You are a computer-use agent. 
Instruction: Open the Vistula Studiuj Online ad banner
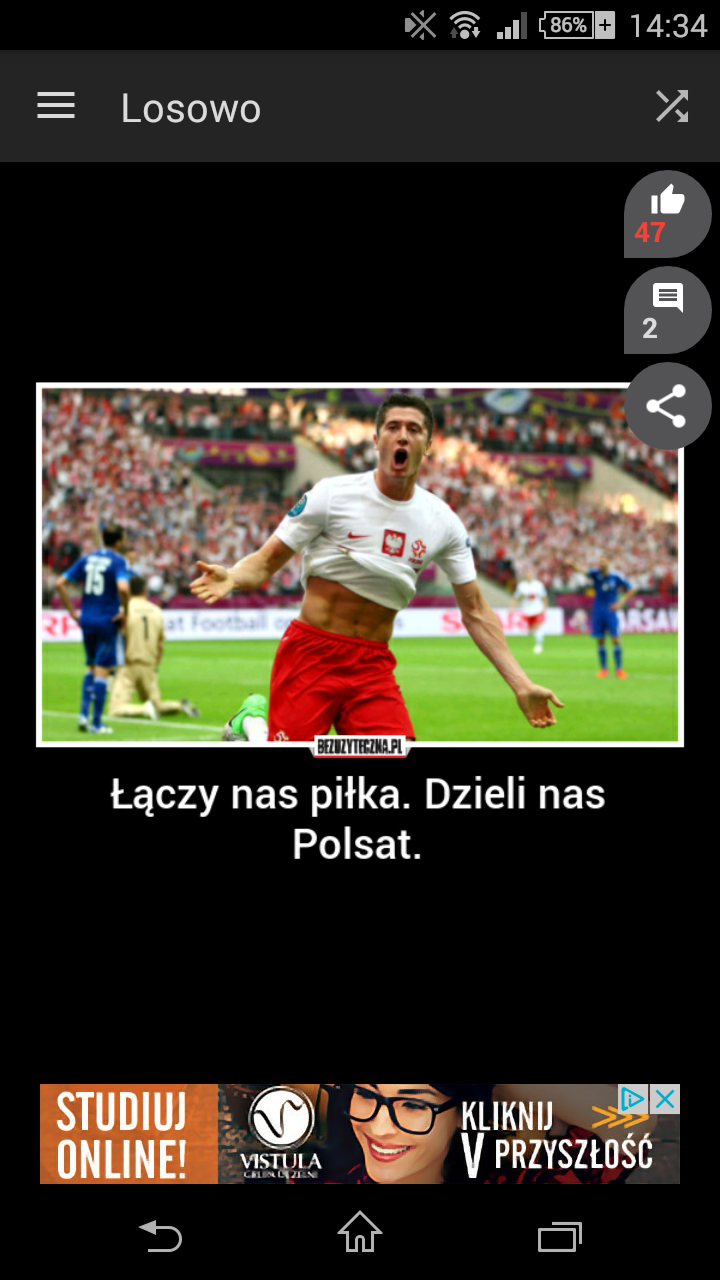pyautogui.click(x=340, y=1134)
